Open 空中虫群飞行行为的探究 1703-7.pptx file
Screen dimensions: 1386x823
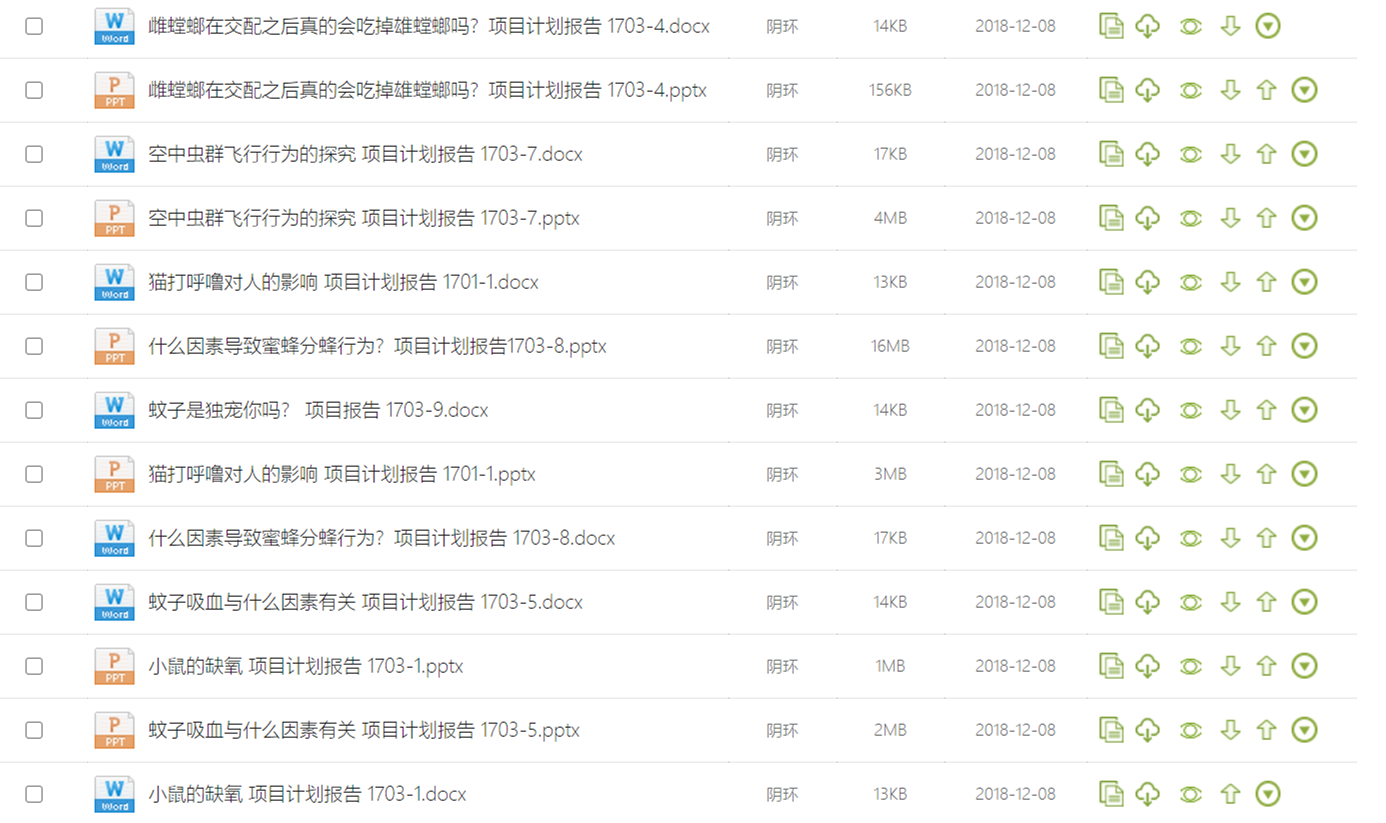point(363,218)
